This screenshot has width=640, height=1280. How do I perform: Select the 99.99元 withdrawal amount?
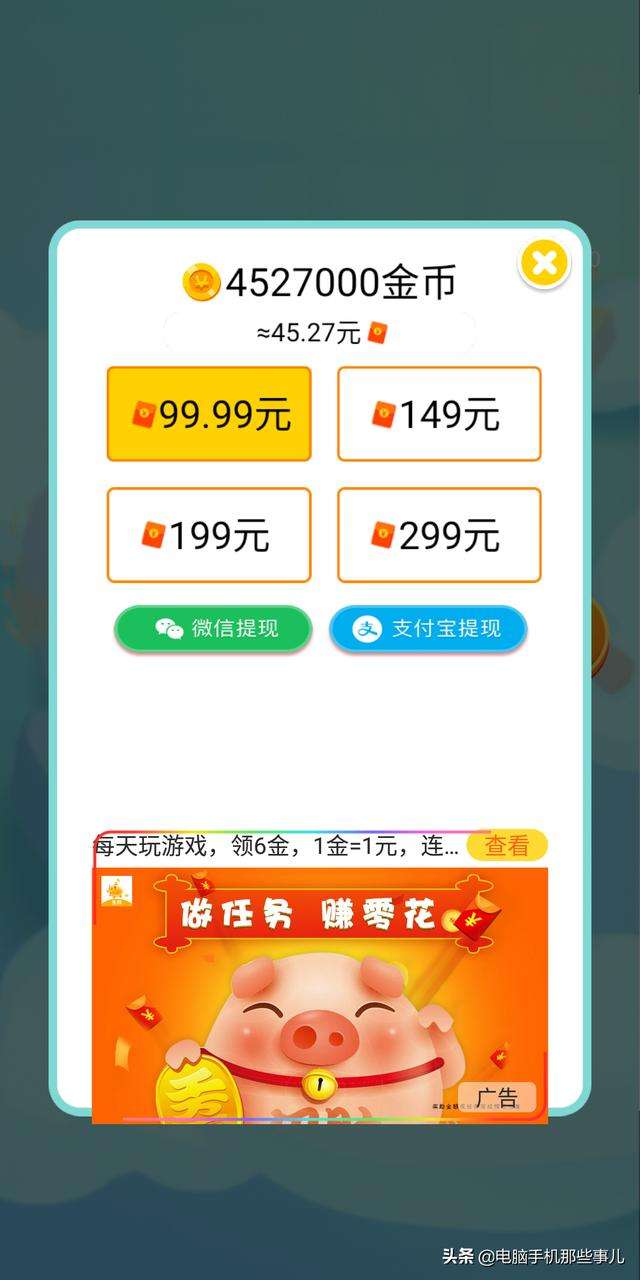(x=209, y=414)
